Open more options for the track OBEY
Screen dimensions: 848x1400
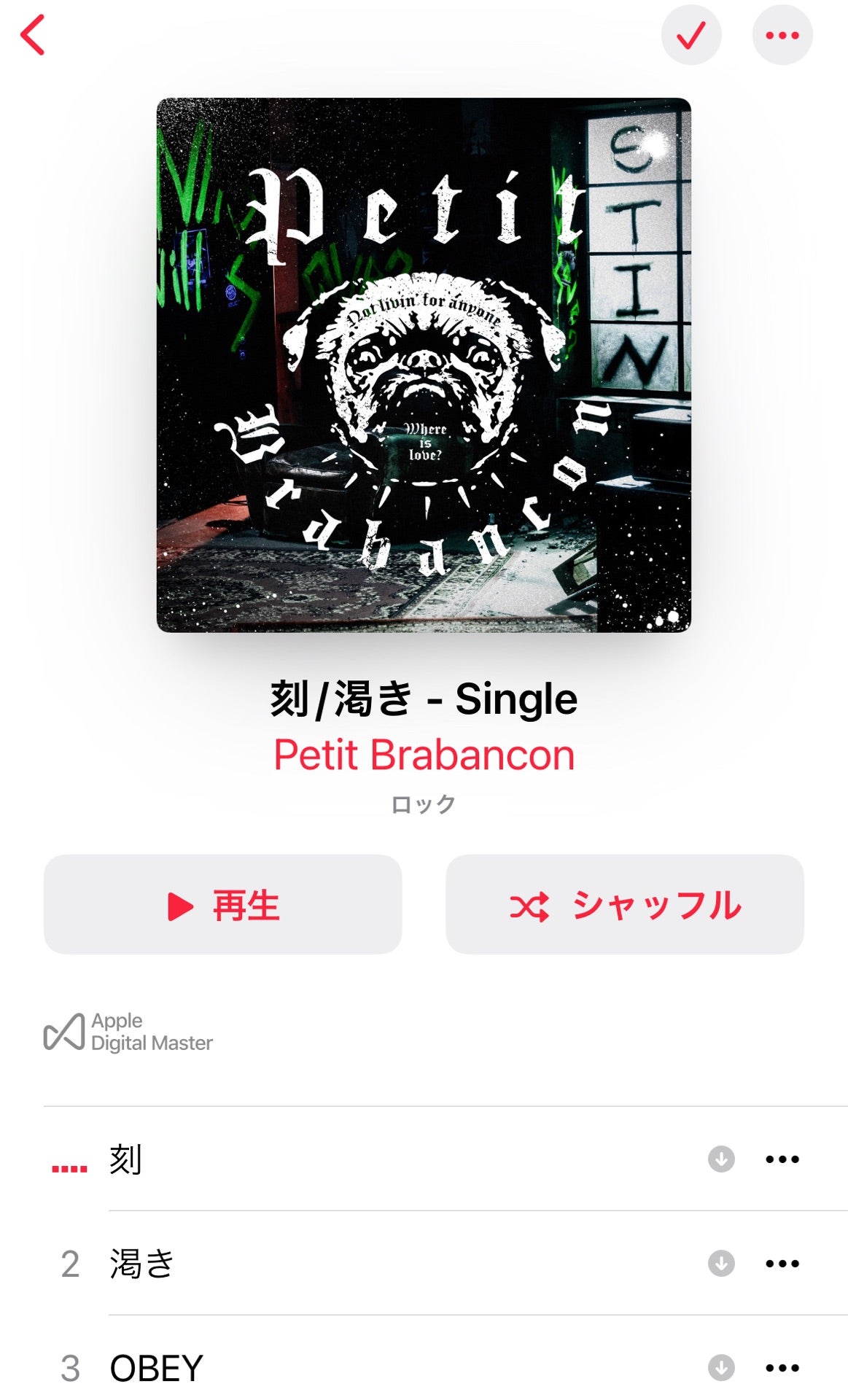click(782, 1368)
